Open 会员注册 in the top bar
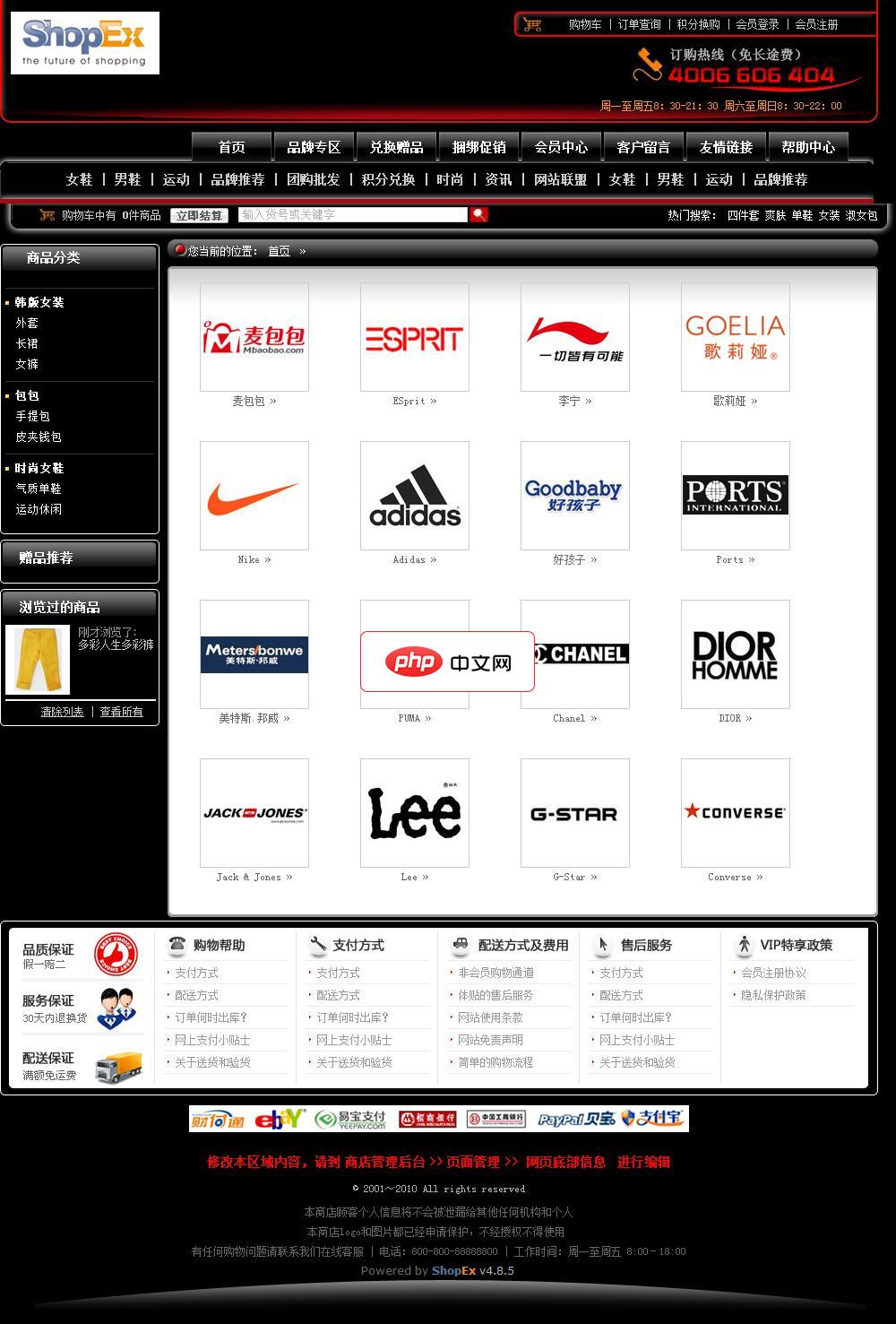This screenshot has height=1324, width=896. (x=816, y=24)
